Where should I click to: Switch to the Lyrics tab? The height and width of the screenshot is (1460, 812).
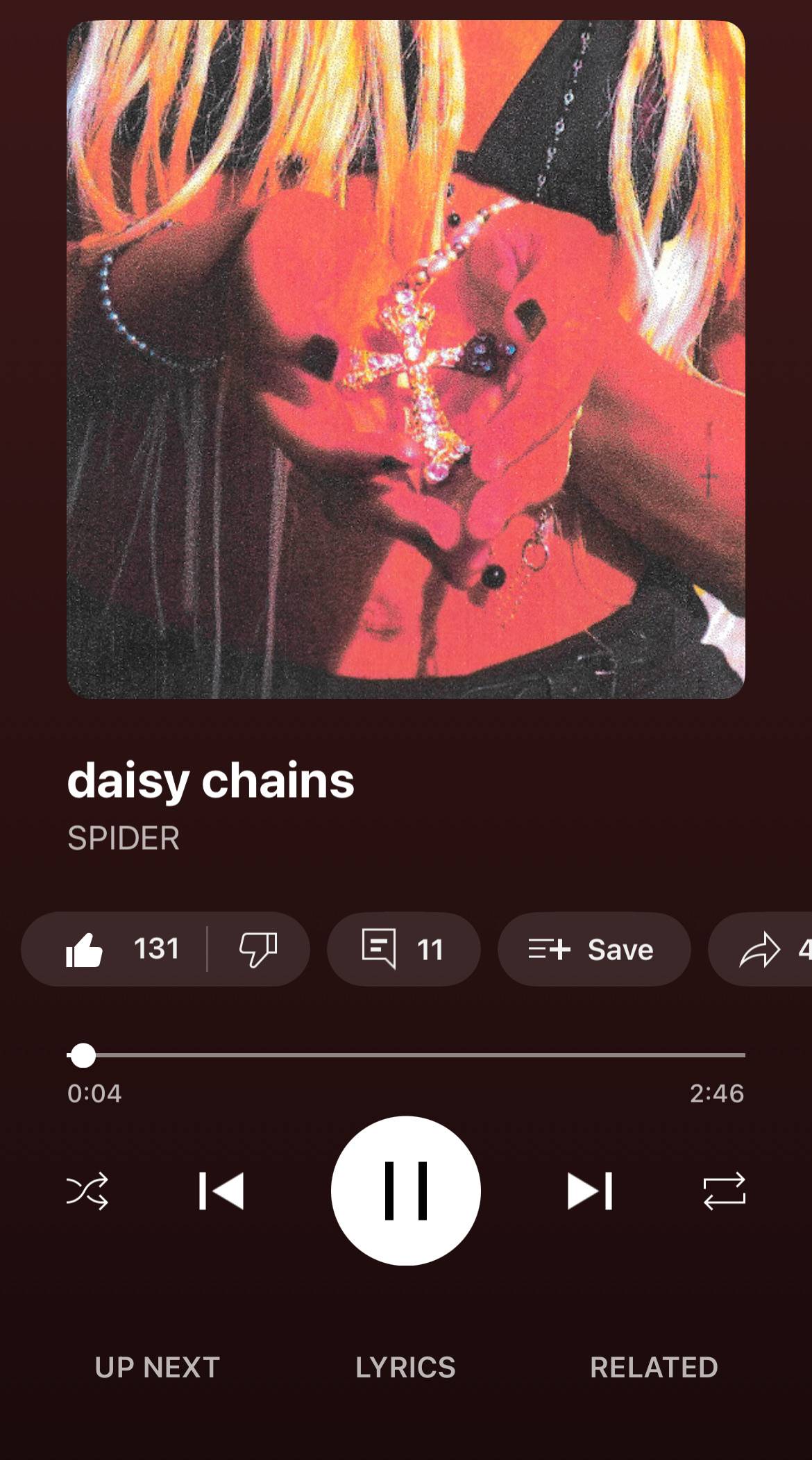[x=406, y=1367]
